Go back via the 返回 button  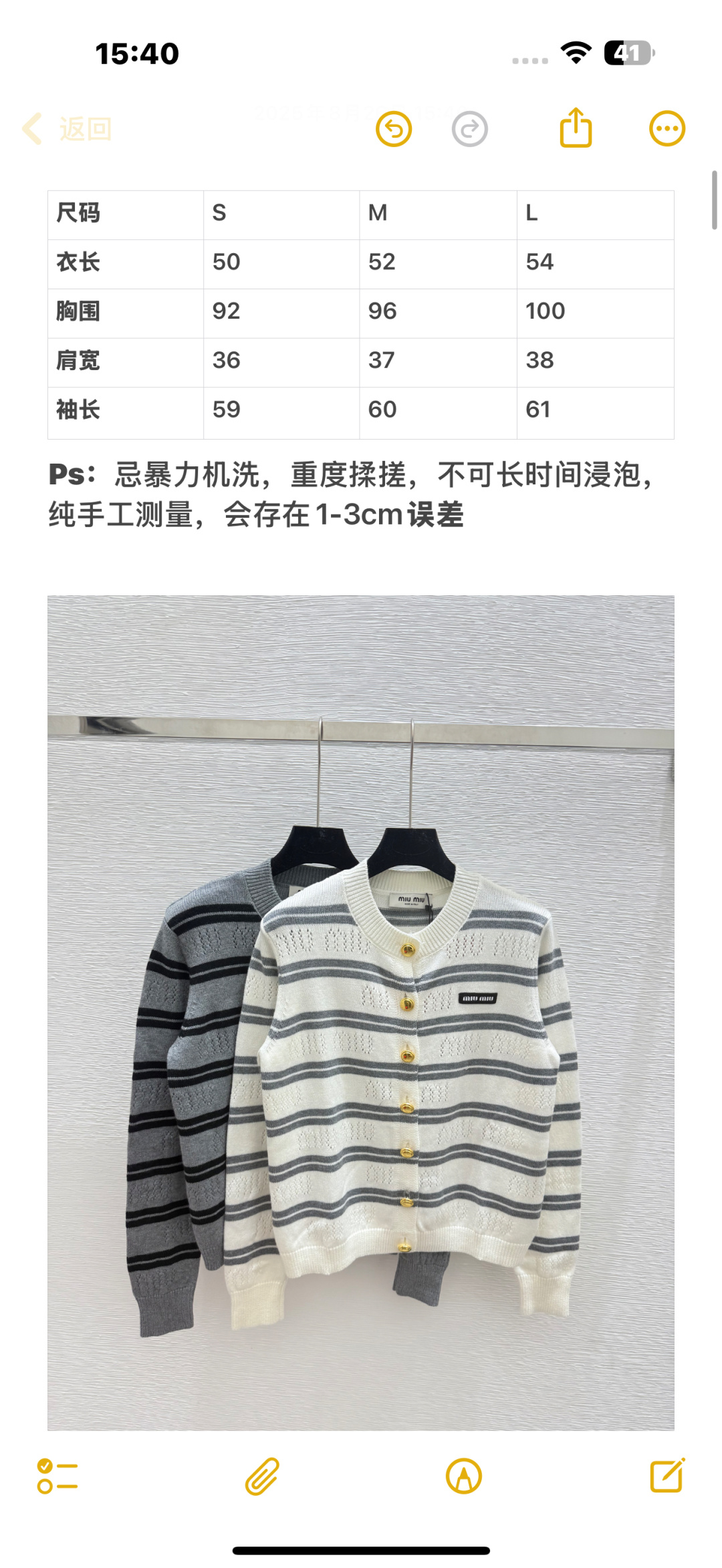coord(68,129)
